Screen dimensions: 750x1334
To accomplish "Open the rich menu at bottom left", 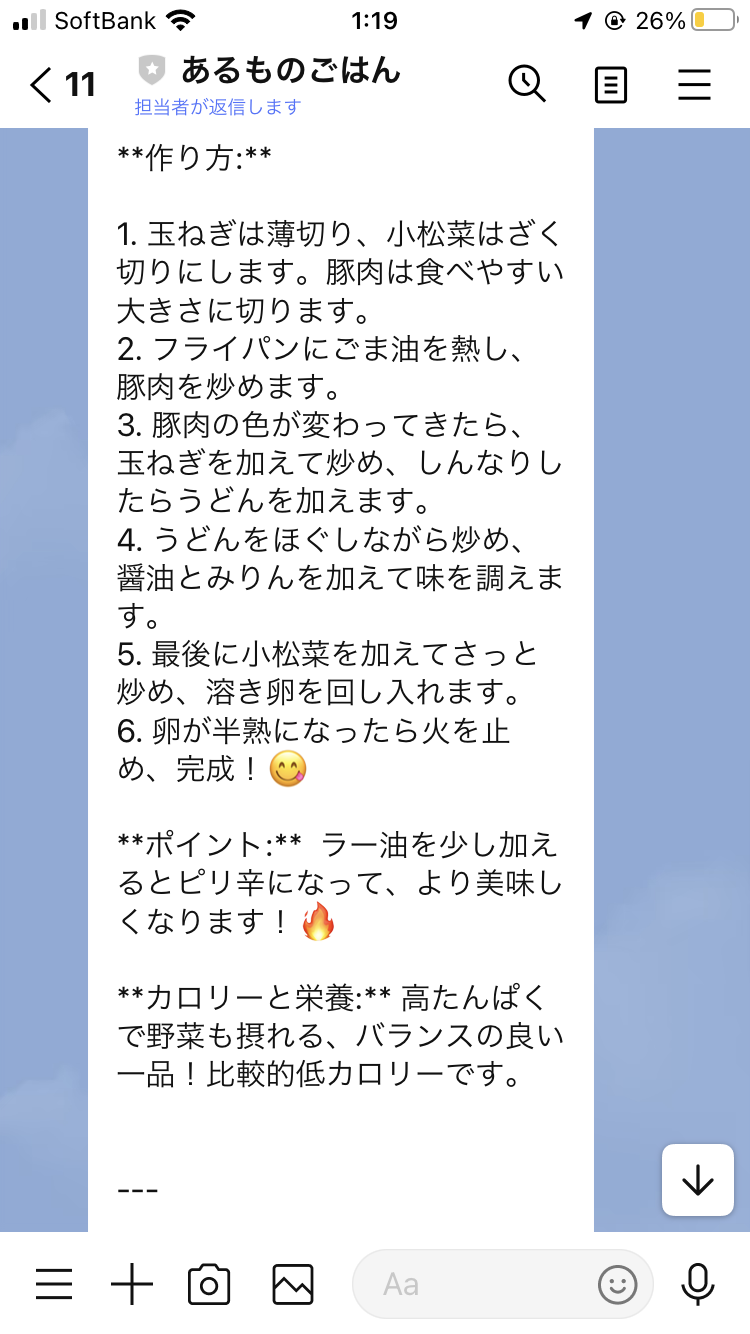I will [x=54, y=1284].
